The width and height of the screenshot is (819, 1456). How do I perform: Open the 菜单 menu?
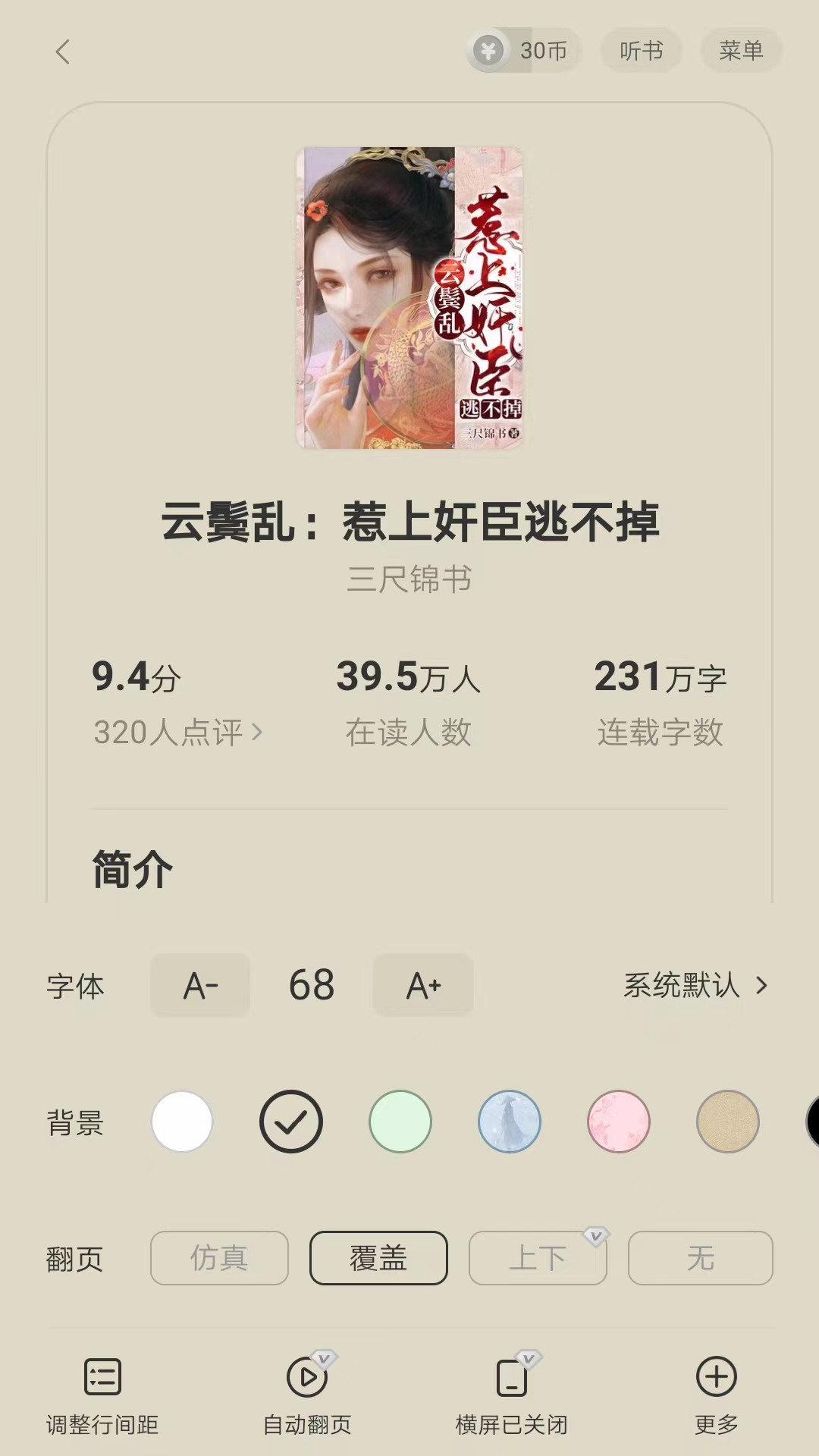pos(741,51)
